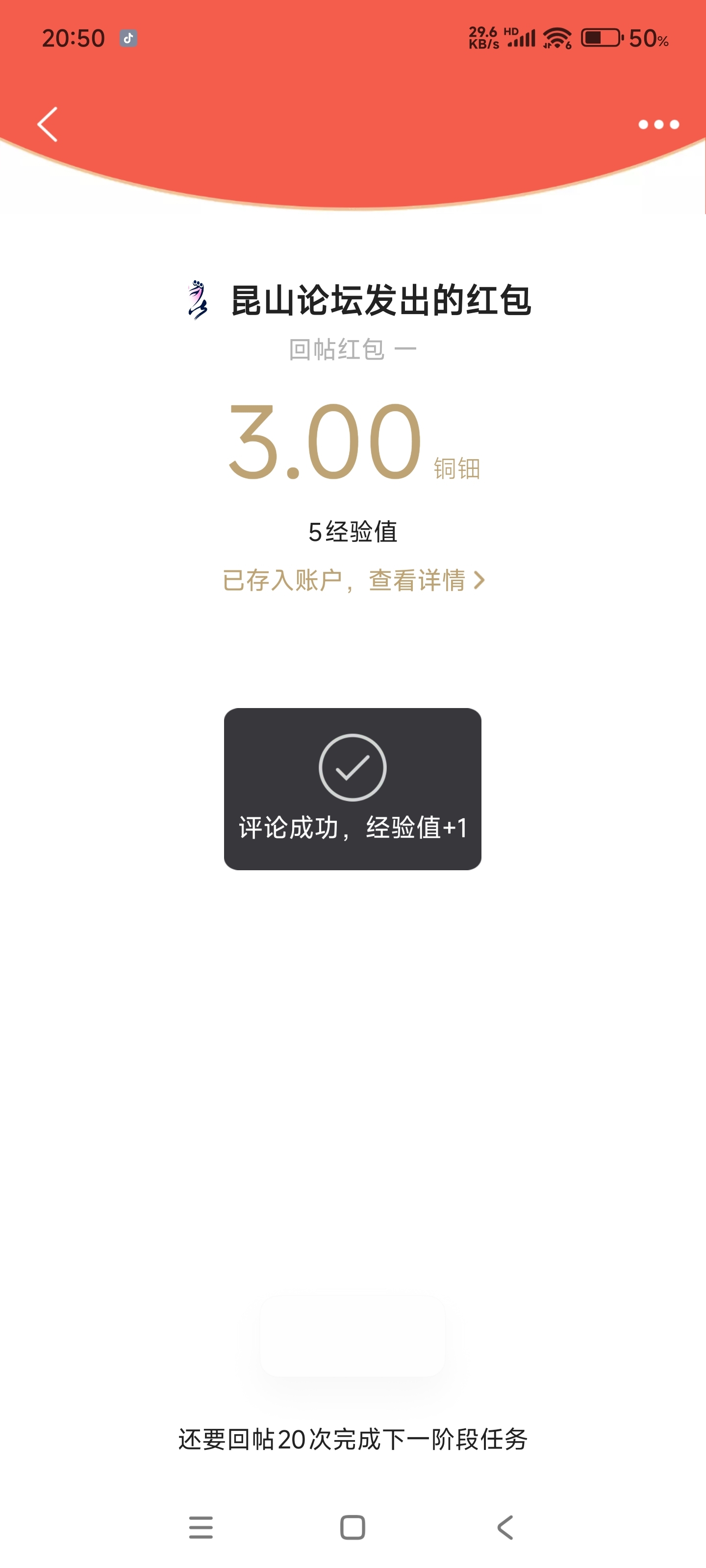Go back using the top-left arrow
Image resolution: width=706 pixels, height=1568 pixels.
[x=48, y=124]
